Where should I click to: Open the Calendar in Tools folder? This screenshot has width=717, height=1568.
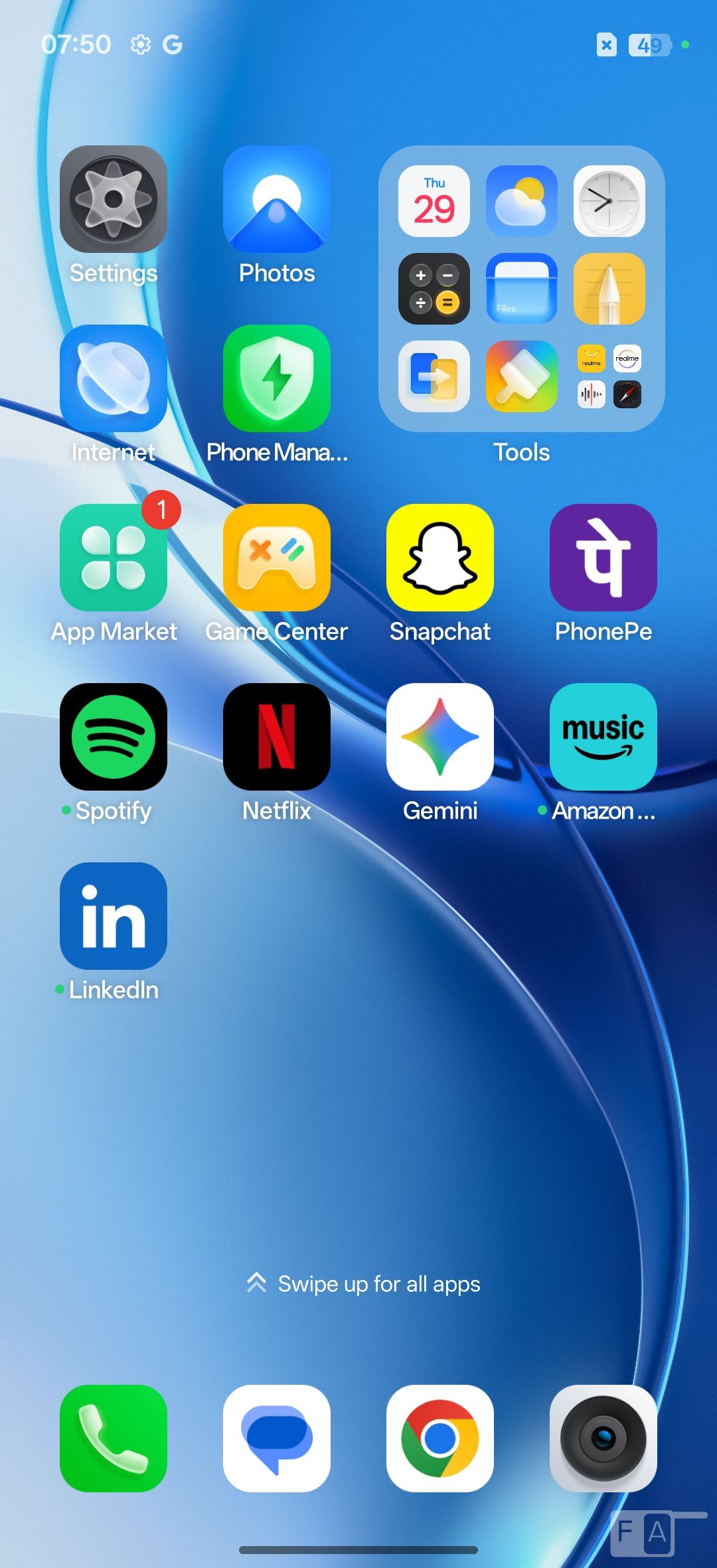434,201
